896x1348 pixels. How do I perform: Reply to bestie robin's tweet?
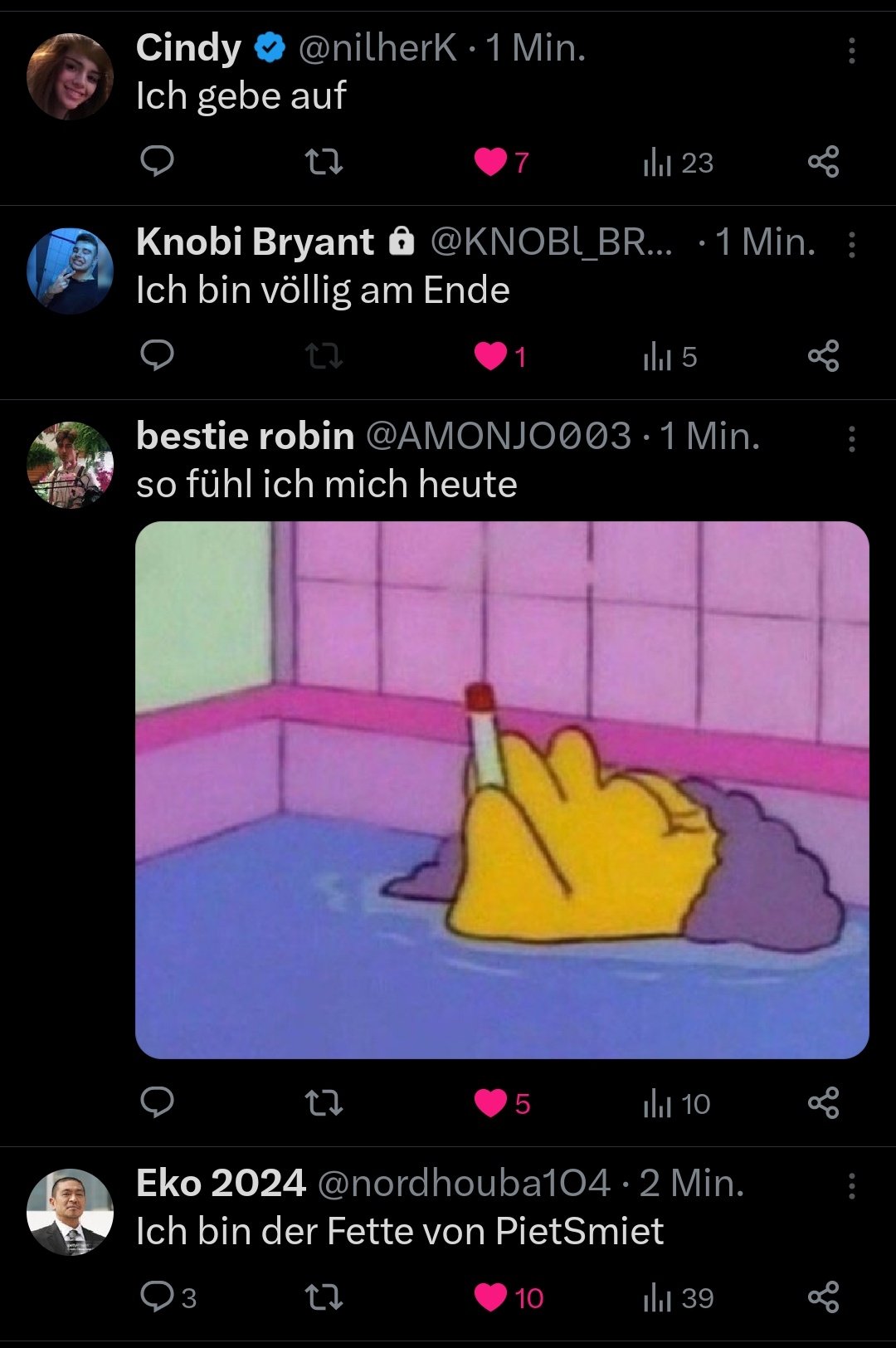pos(157,1102)
